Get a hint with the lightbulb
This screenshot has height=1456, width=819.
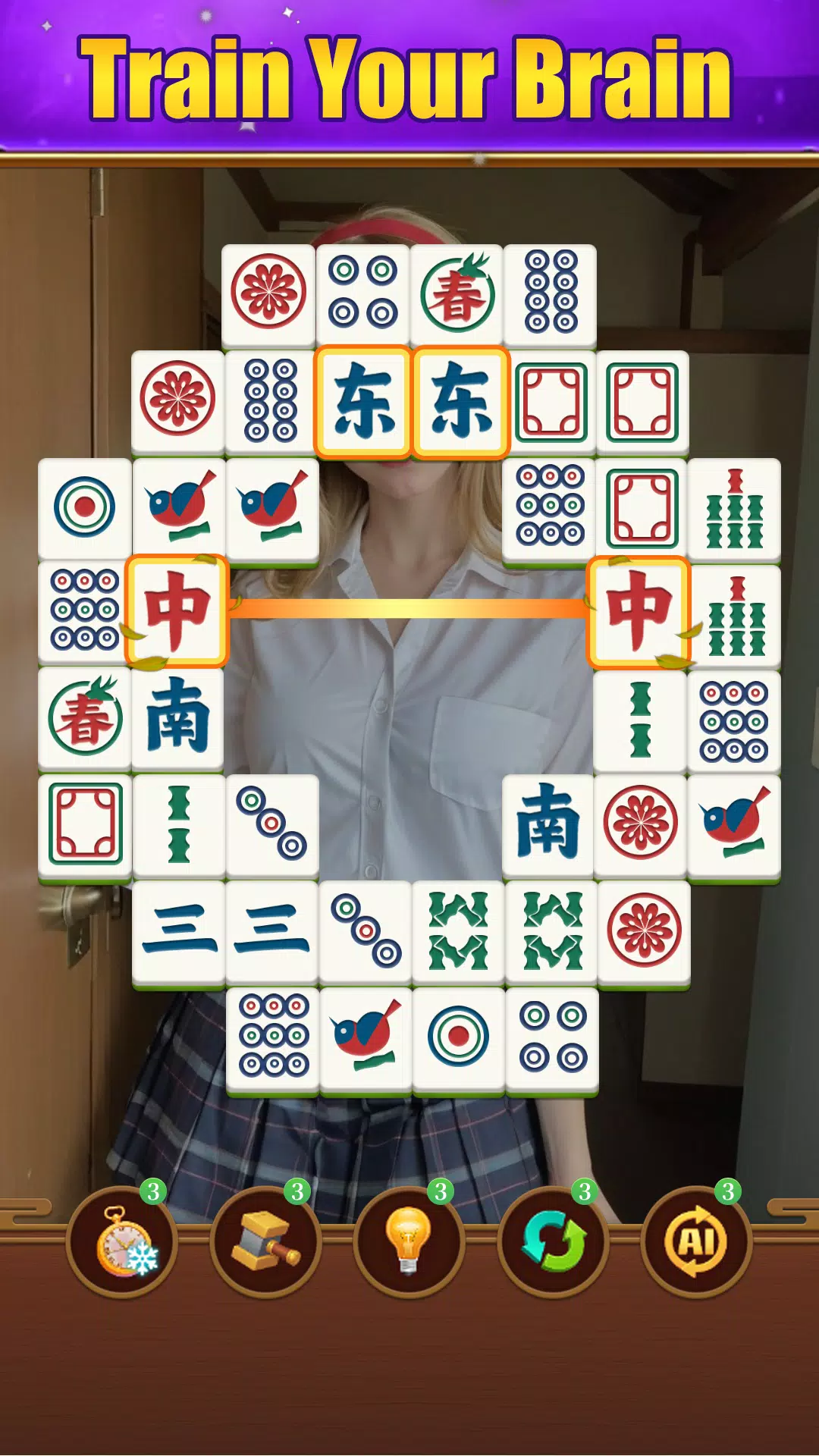[x=409, y=1241]
